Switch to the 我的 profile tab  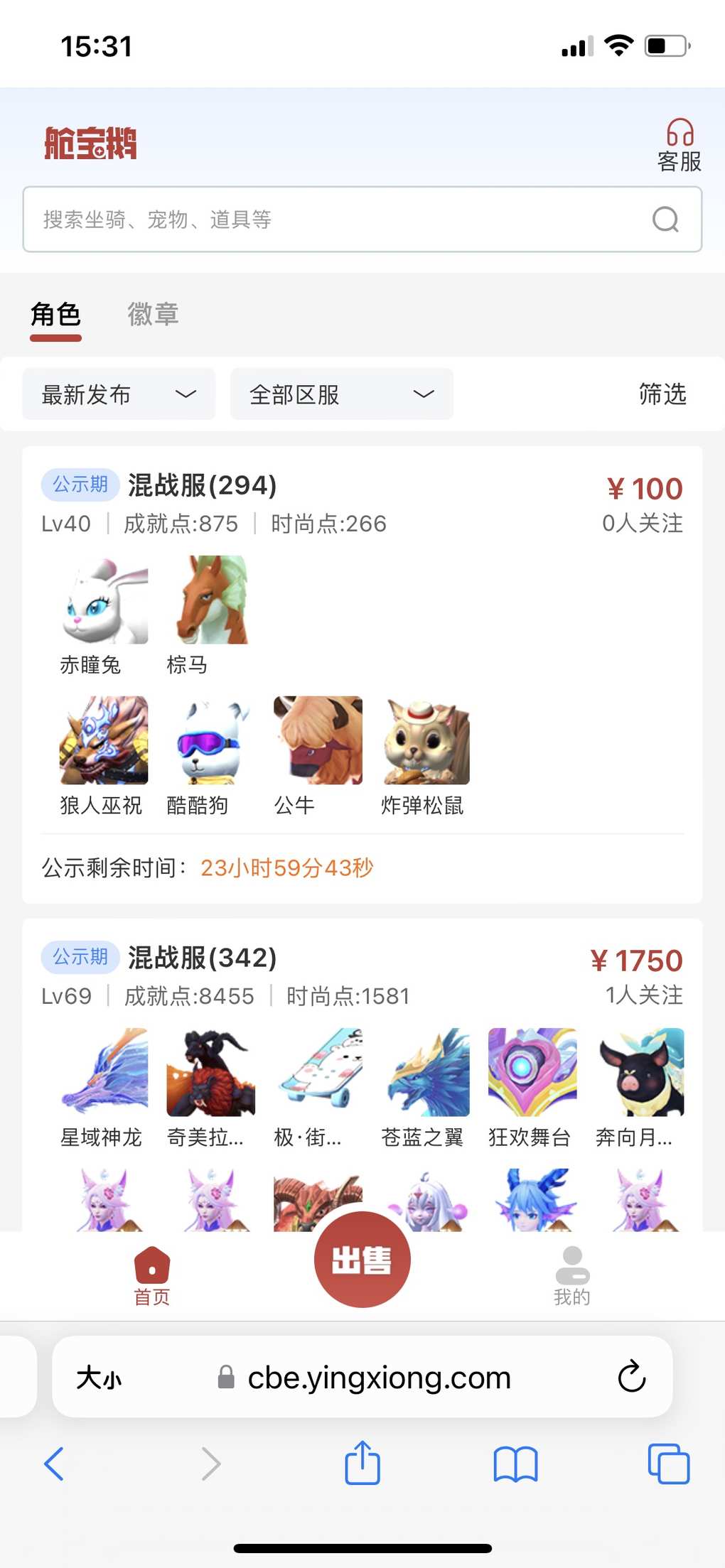[x=572, y=1276]
